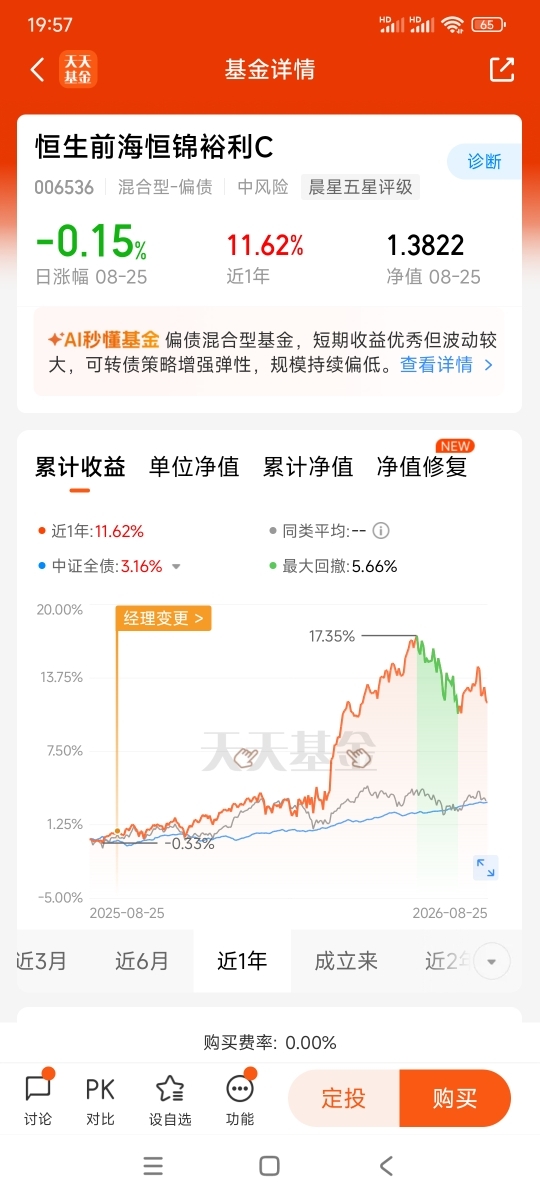This screenshot has width=540, height=1200.
Task: Open the 诊断 diagnosis button
Action: (484, 161)
